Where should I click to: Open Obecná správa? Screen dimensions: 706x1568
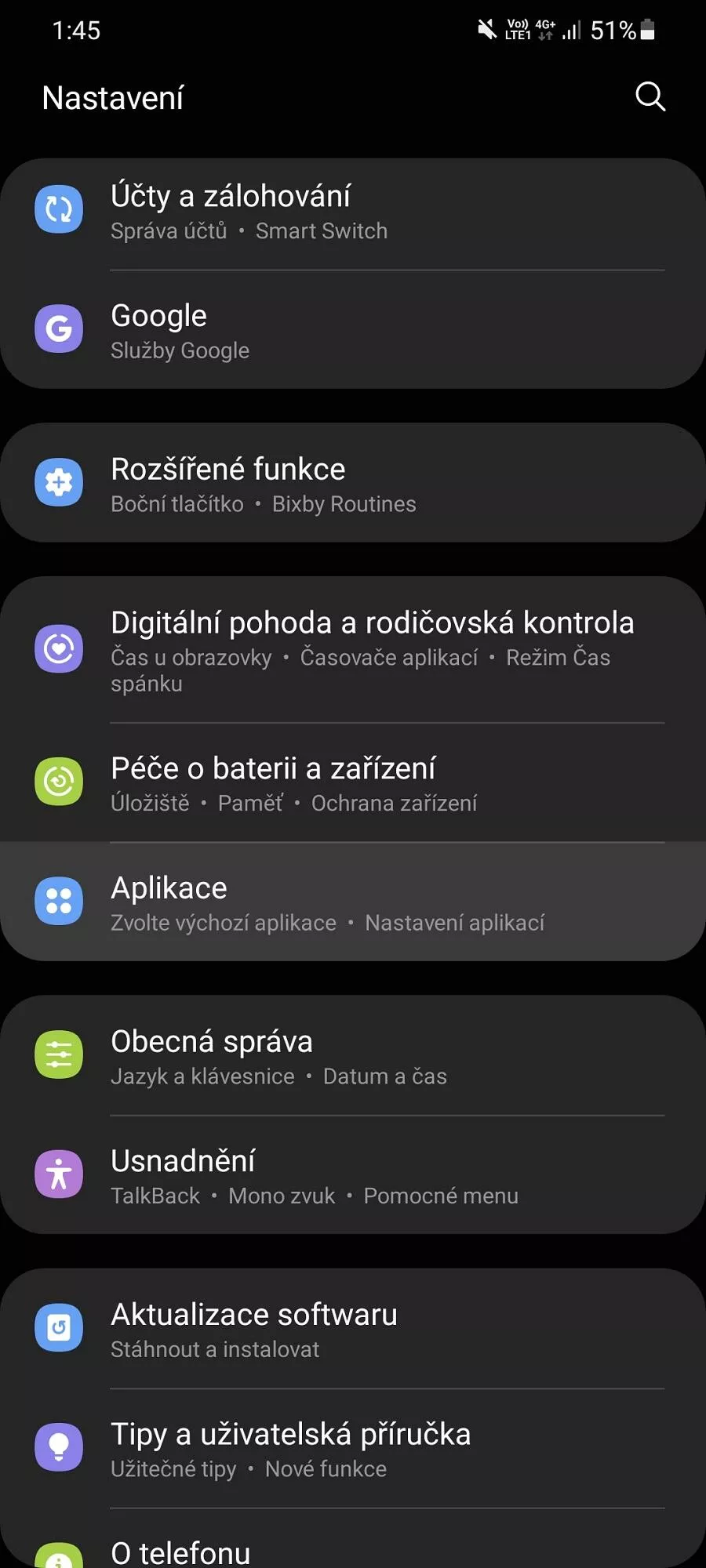(353, 1056)
